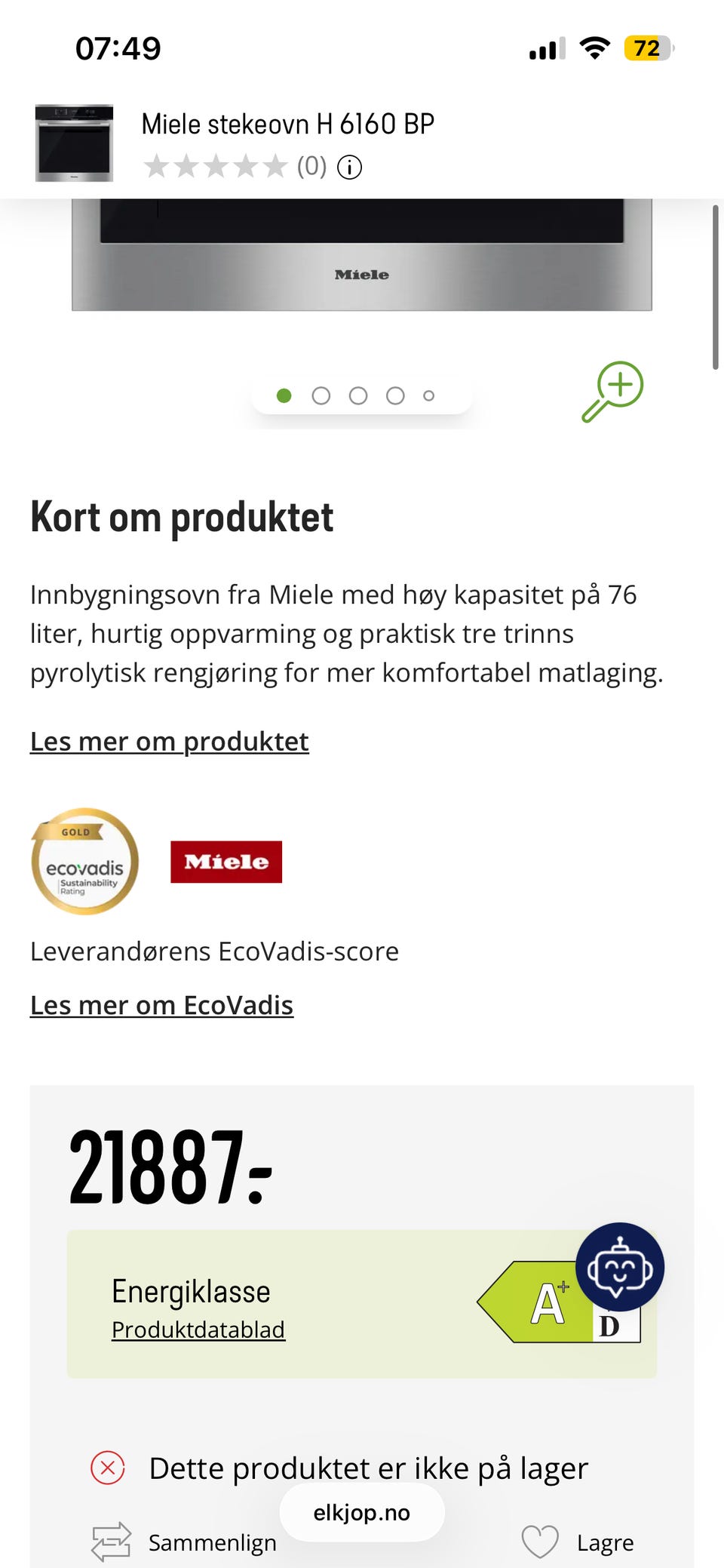724x1568 pixels.
Task: Select the second carousel dot
Action: pos(321,395)
